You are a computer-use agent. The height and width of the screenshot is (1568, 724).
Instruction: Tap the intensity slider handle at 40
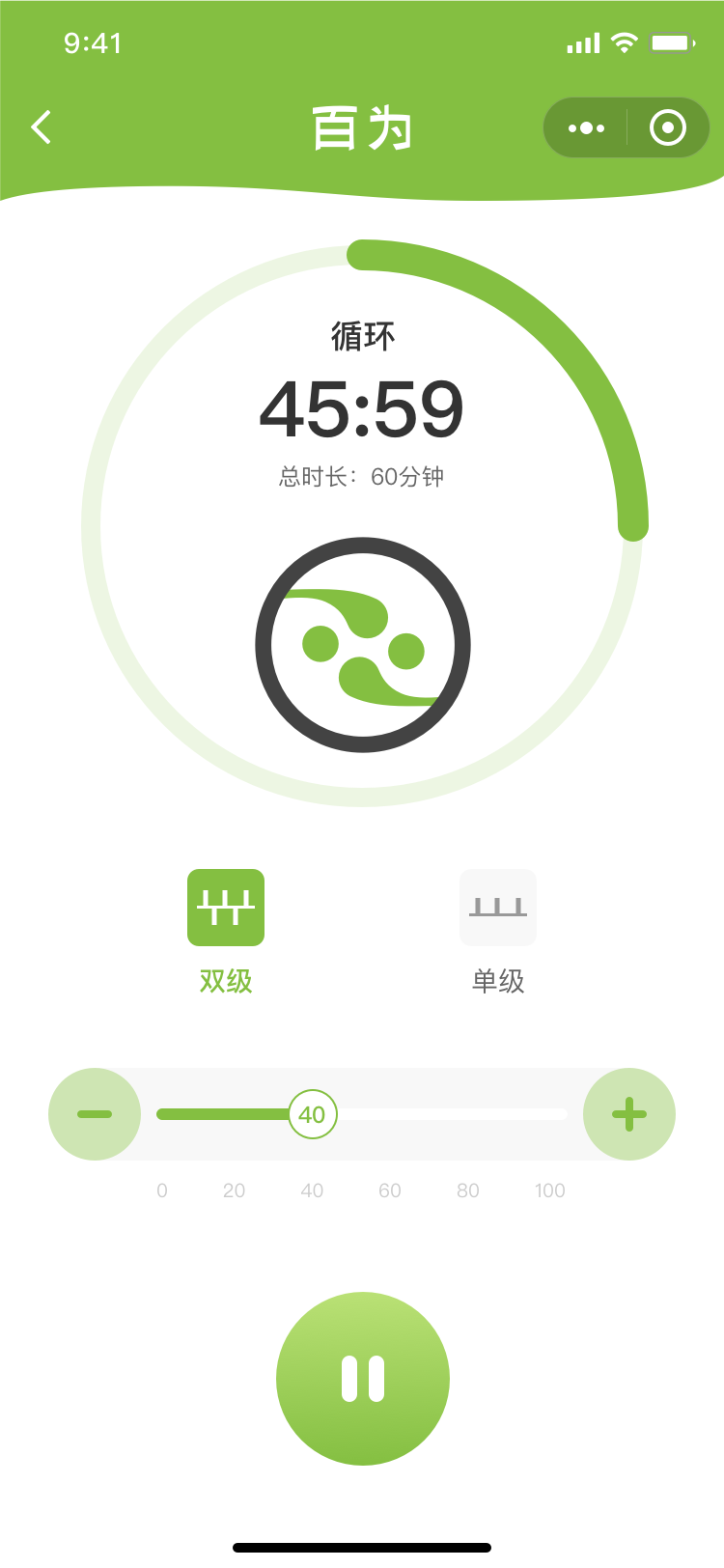coord(313,1114)
